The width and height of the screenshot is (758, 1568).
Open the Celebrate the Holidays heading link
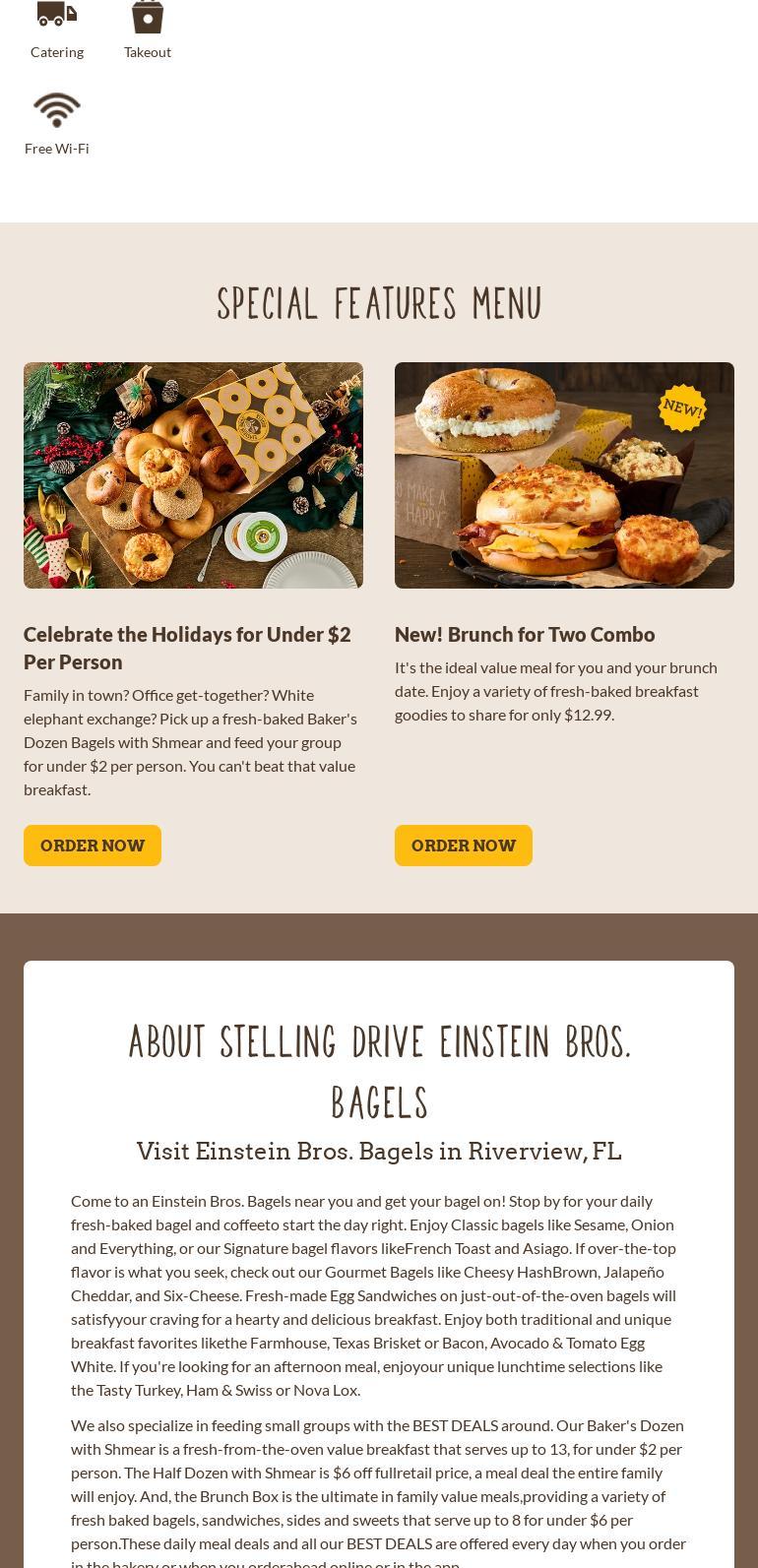pos(187,648)
